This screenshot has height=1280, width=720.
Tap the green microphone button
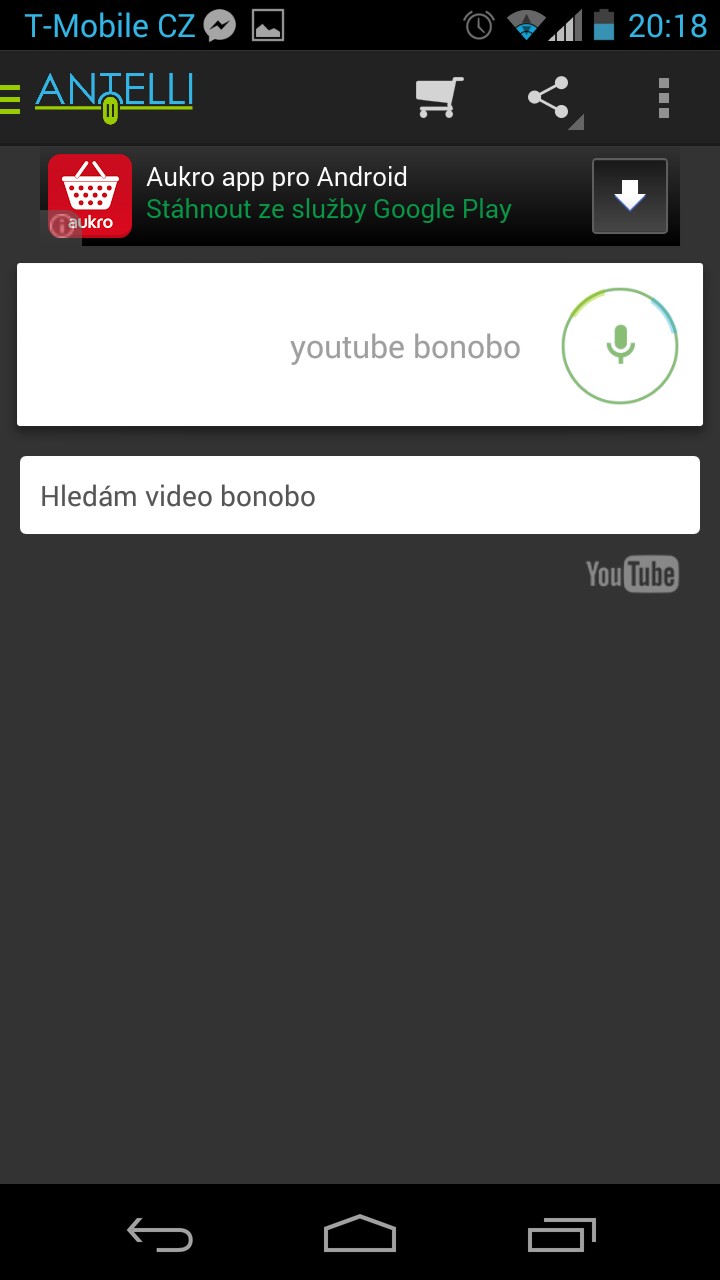click(x=620, y=345)
